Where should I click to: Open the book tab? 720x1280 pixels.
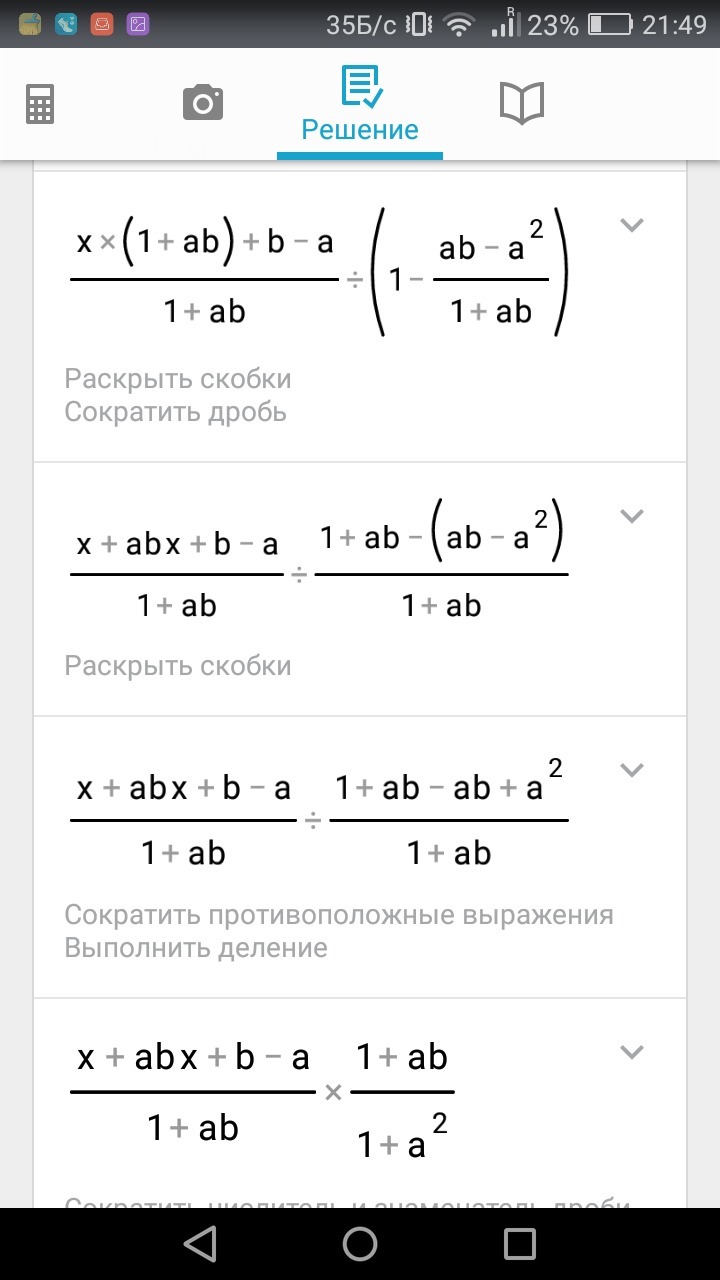pos(521,103)
